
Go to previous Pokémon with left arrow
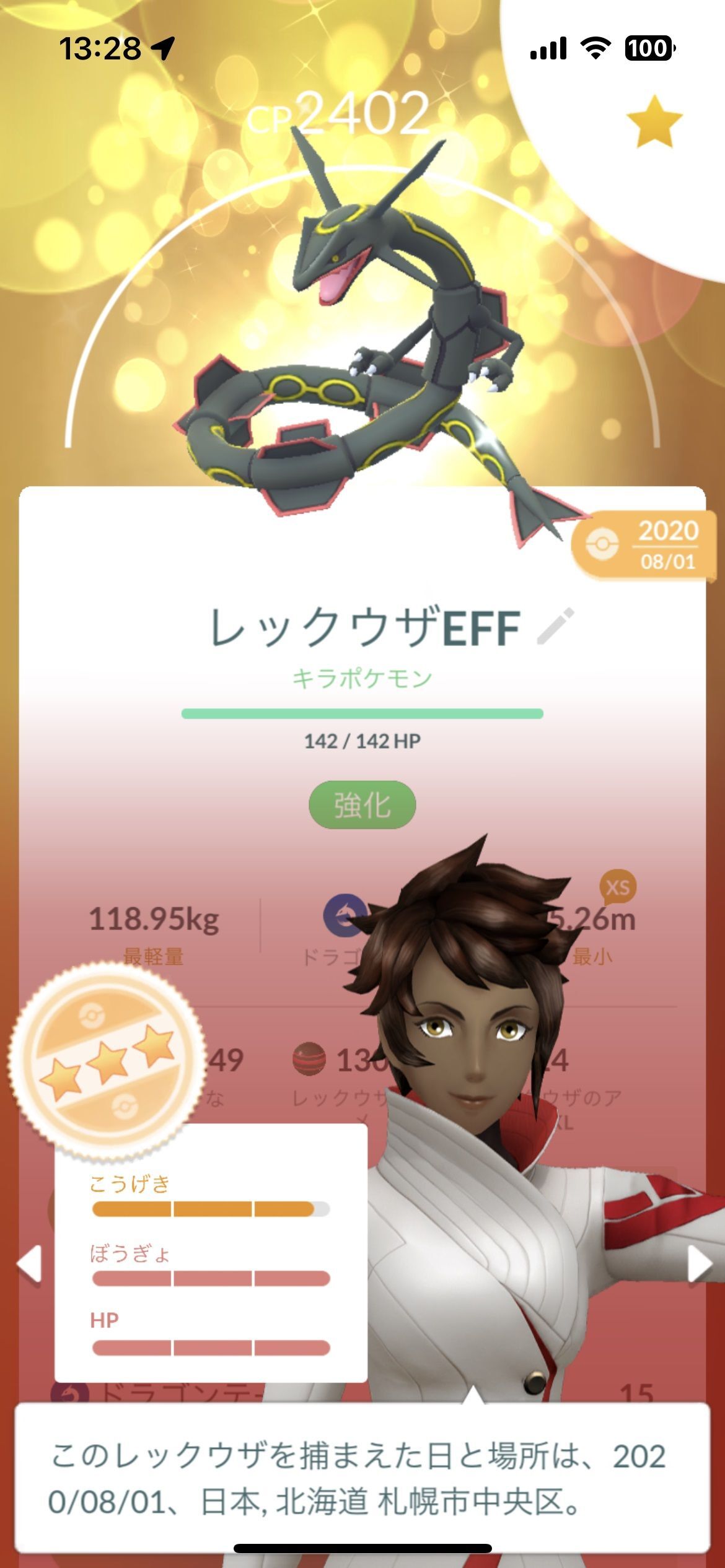pos(29,1263)
